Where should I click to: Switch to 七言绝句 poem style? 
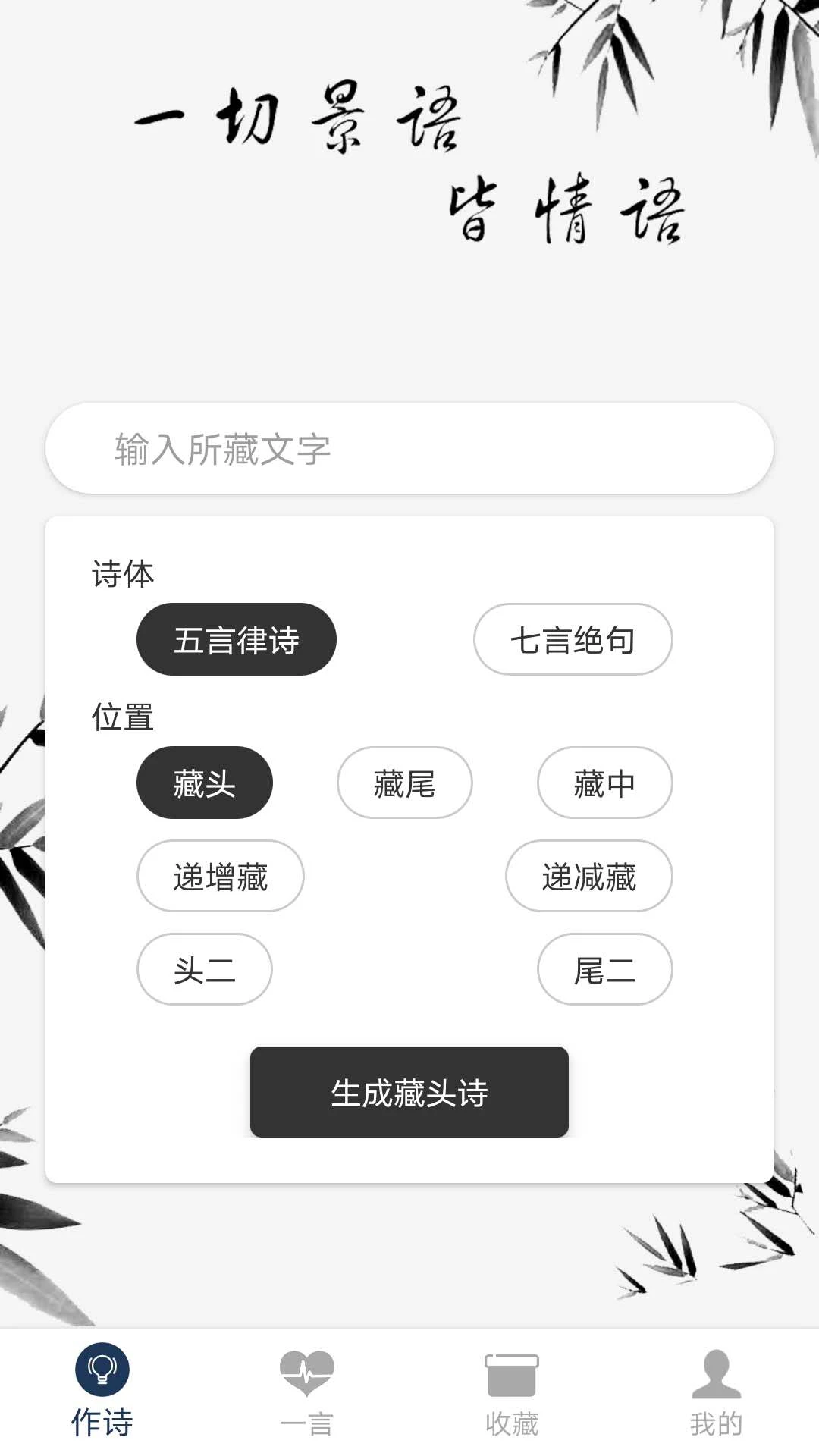[573, 639]
